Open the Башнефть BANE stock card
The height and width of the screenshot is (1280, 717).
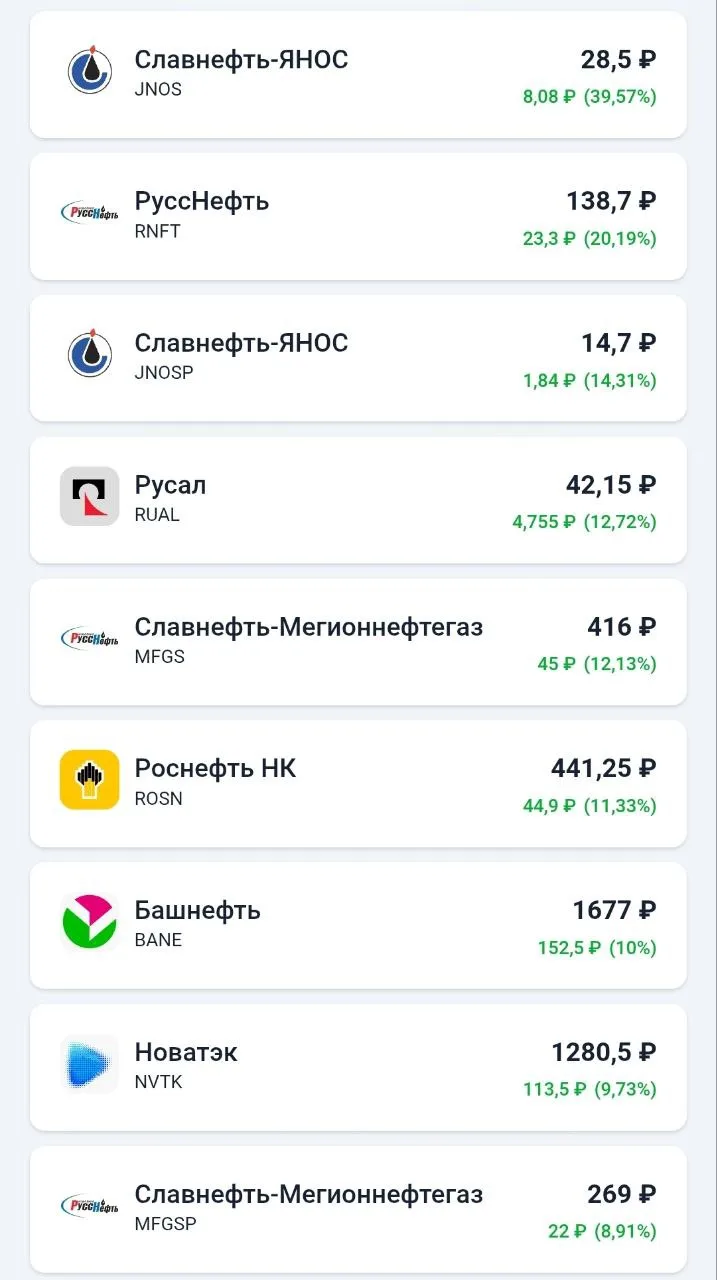[358, 925]
